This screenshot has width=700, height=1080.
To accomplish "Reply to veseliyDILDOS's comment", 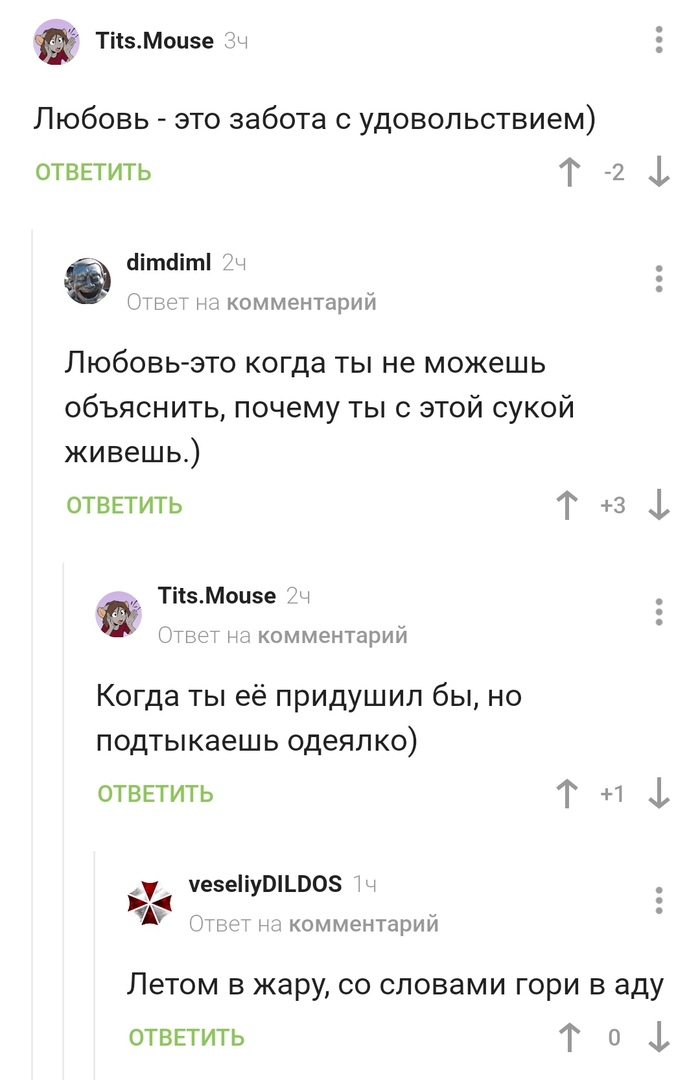I will click(x=186, y=1038).
